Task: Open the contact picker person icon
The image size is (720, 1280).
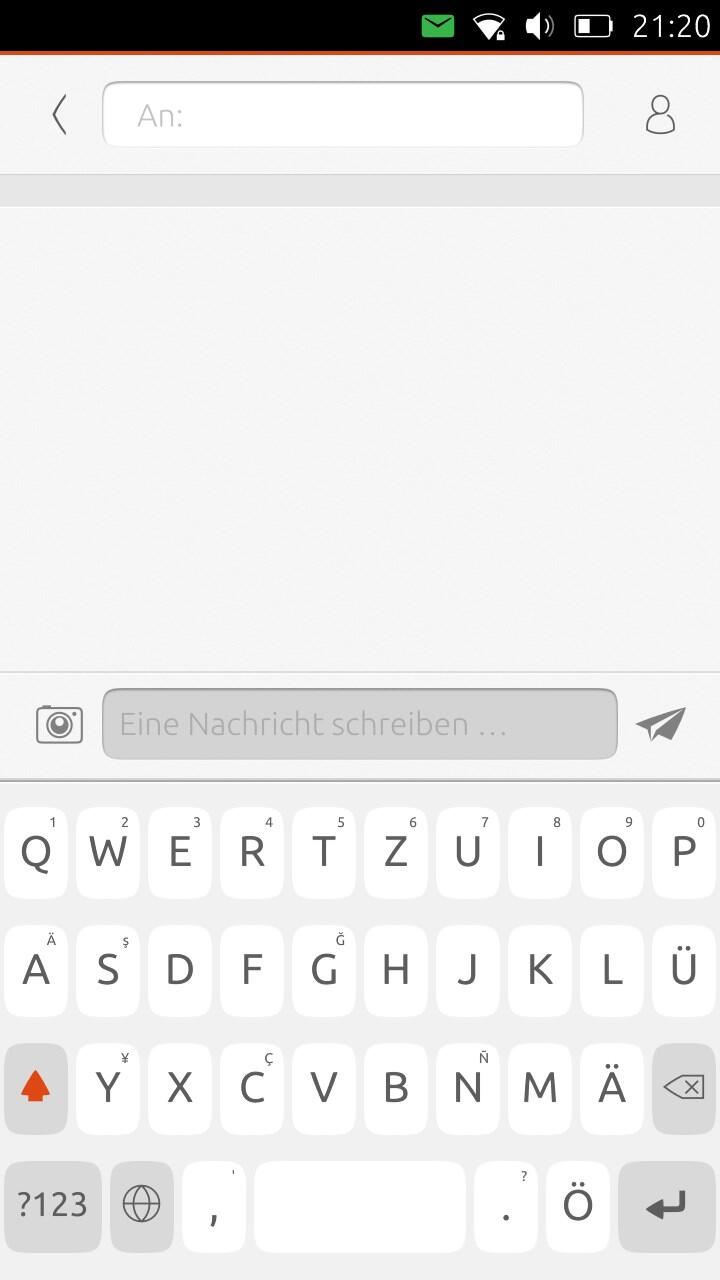Action: (660, 115)
